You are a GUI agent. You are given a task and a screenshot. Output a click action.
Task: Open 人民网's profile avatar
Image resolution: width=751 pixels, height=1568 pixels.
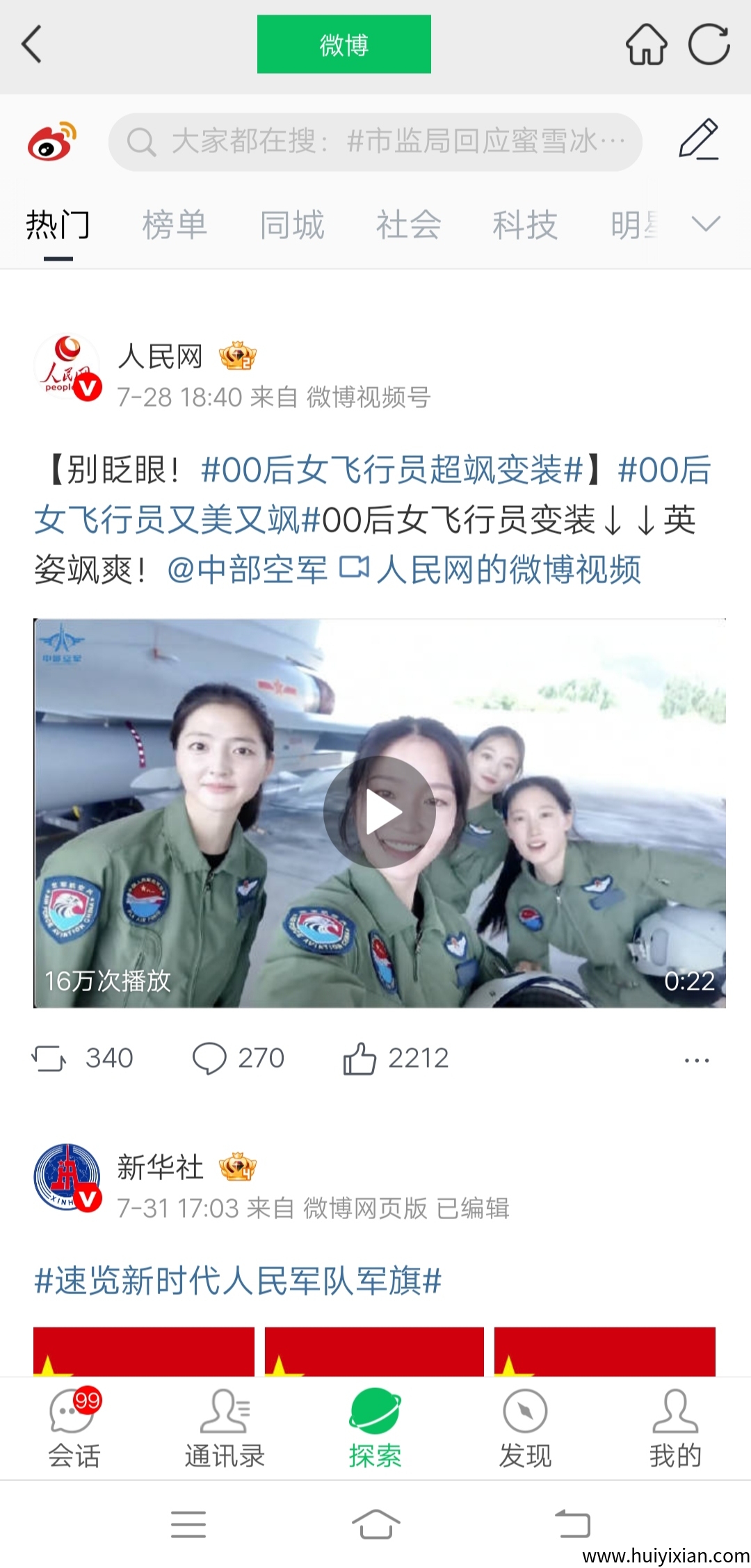click(67, 367)
